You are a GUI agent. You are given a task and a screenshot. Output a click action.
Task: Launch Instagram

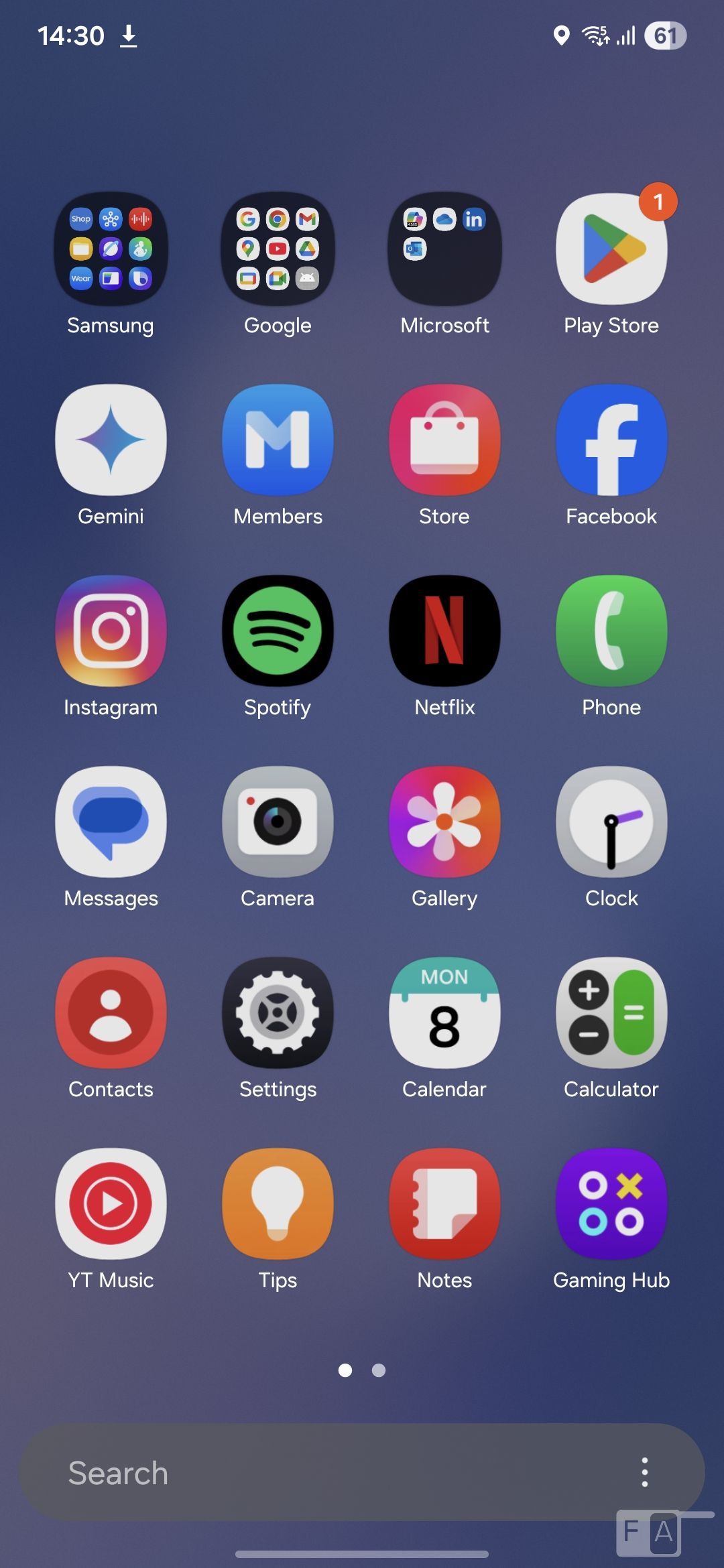click(111, 631)
